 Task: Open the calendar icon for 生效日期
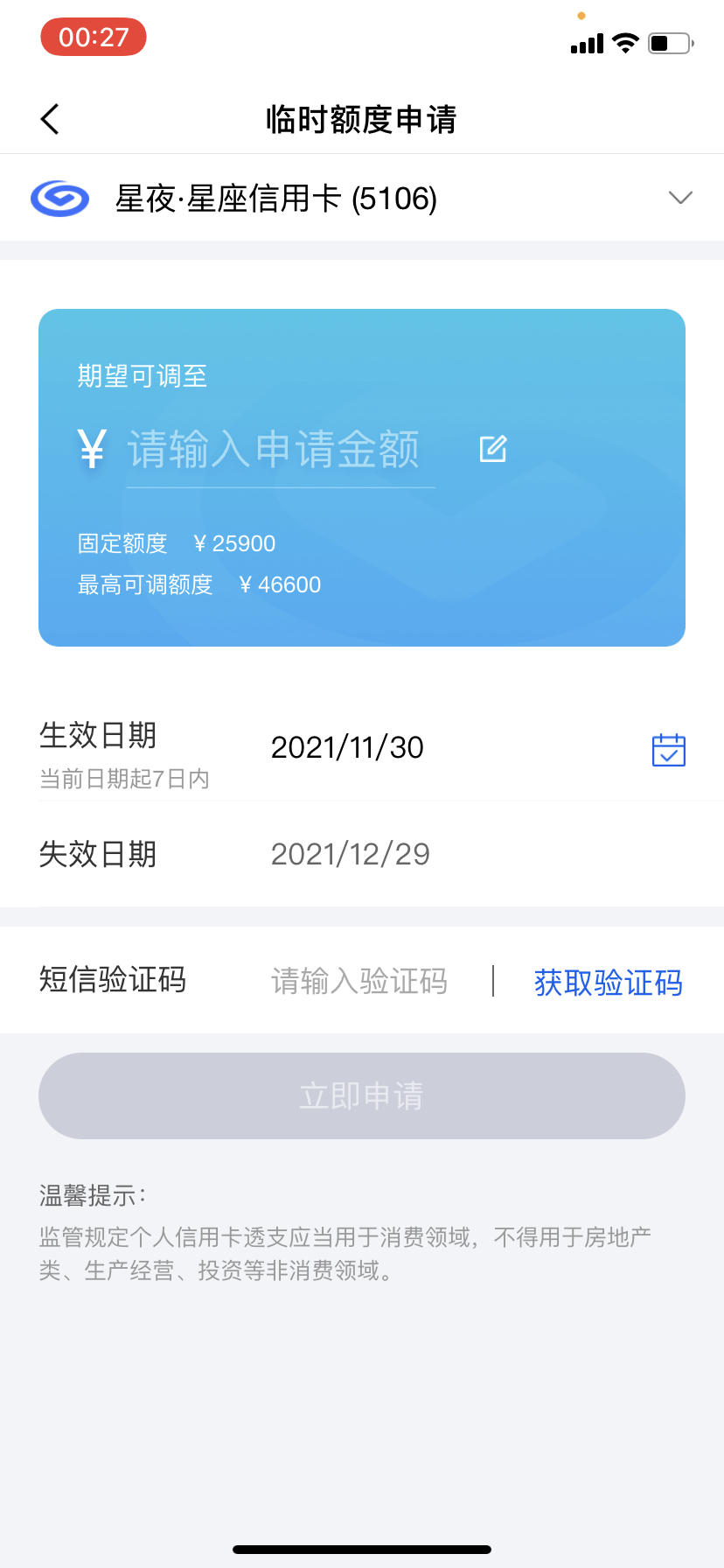669,750
